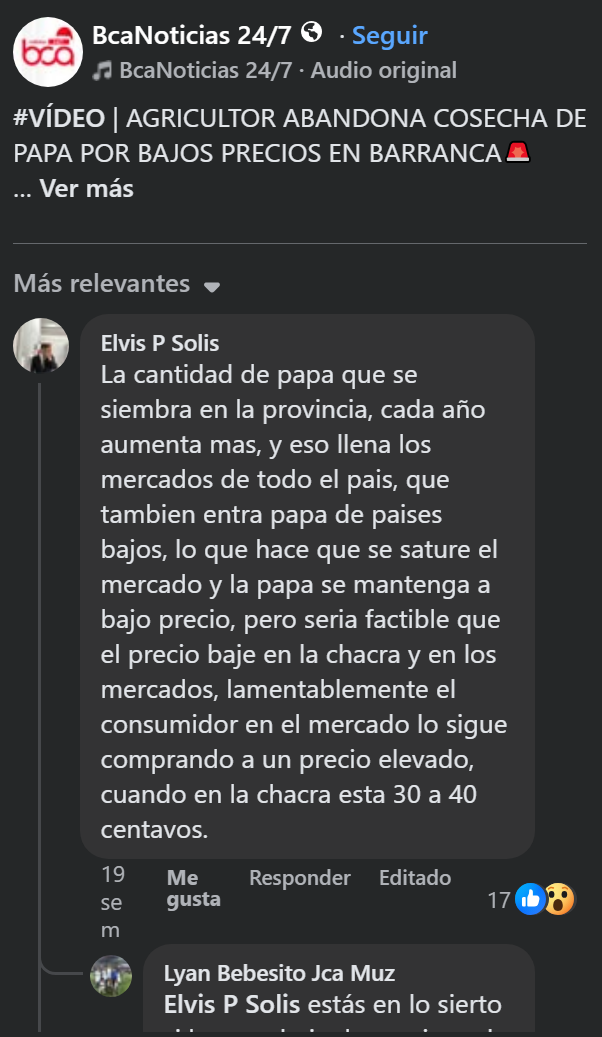Open Lyan Bebesito Jca Muz profile name
This screenshot has width=602, height=1037.
(279, 973)
